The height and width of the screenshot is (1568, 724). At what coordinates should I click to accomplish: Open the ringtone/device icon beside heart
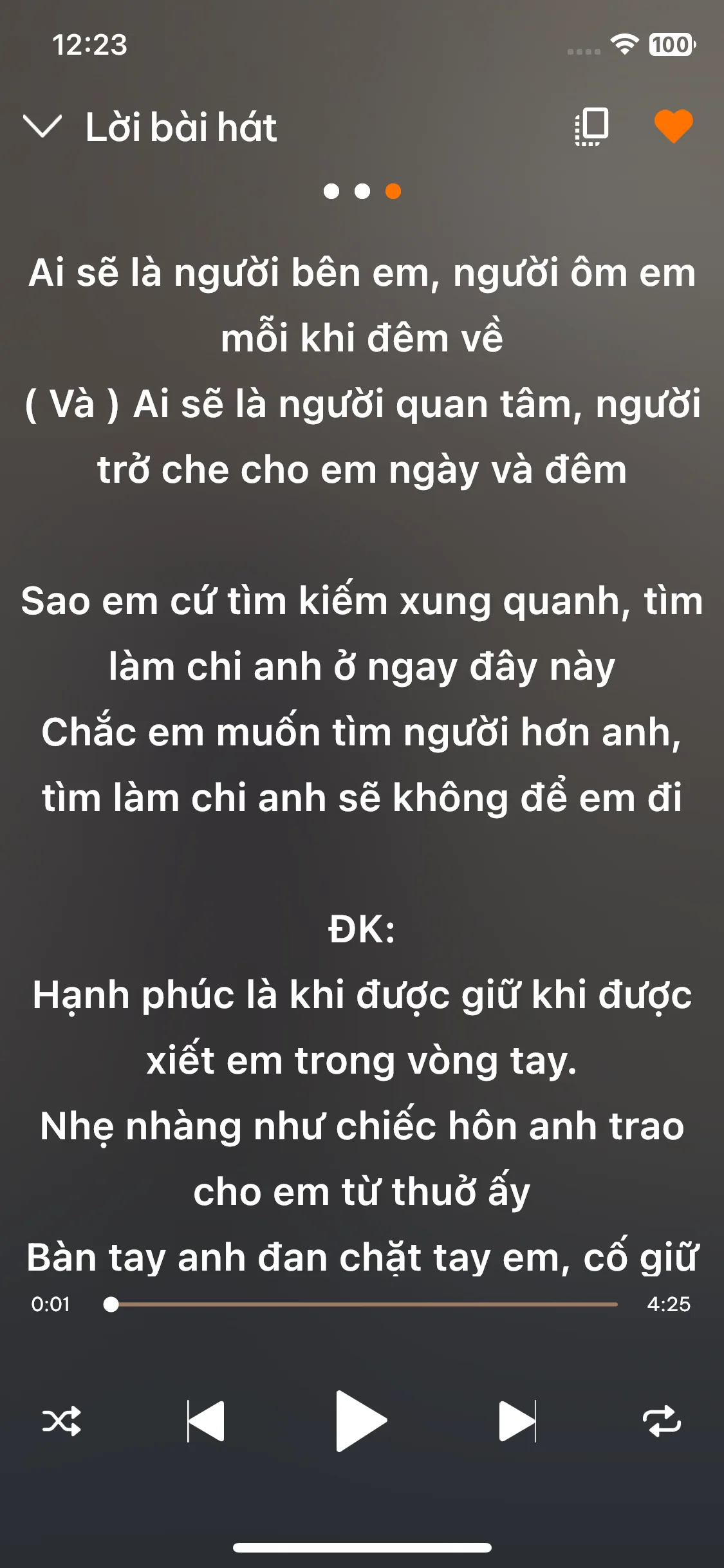point(591,126)
